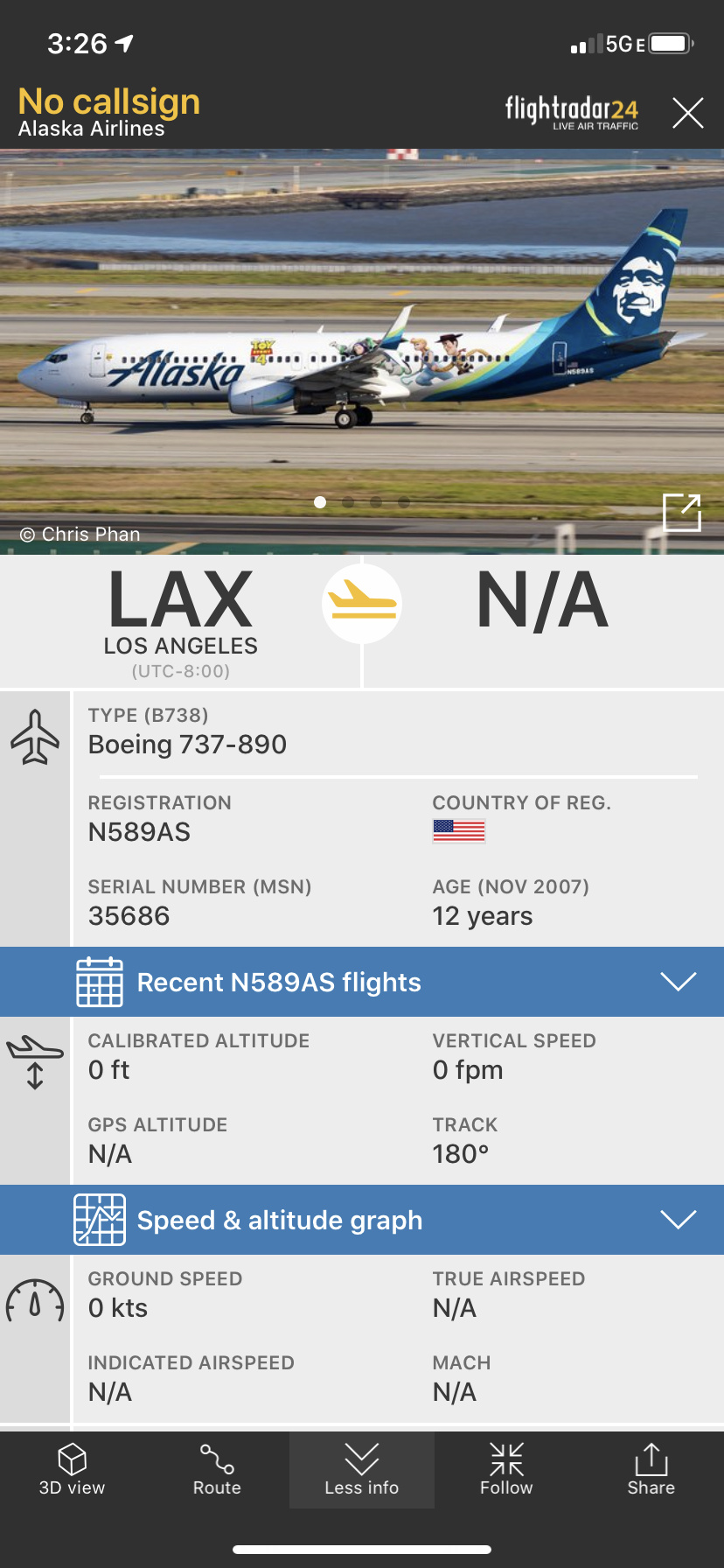Close the flight details panel
Viewport: 724px width, 1568px height.
click(x=687, y=113)
